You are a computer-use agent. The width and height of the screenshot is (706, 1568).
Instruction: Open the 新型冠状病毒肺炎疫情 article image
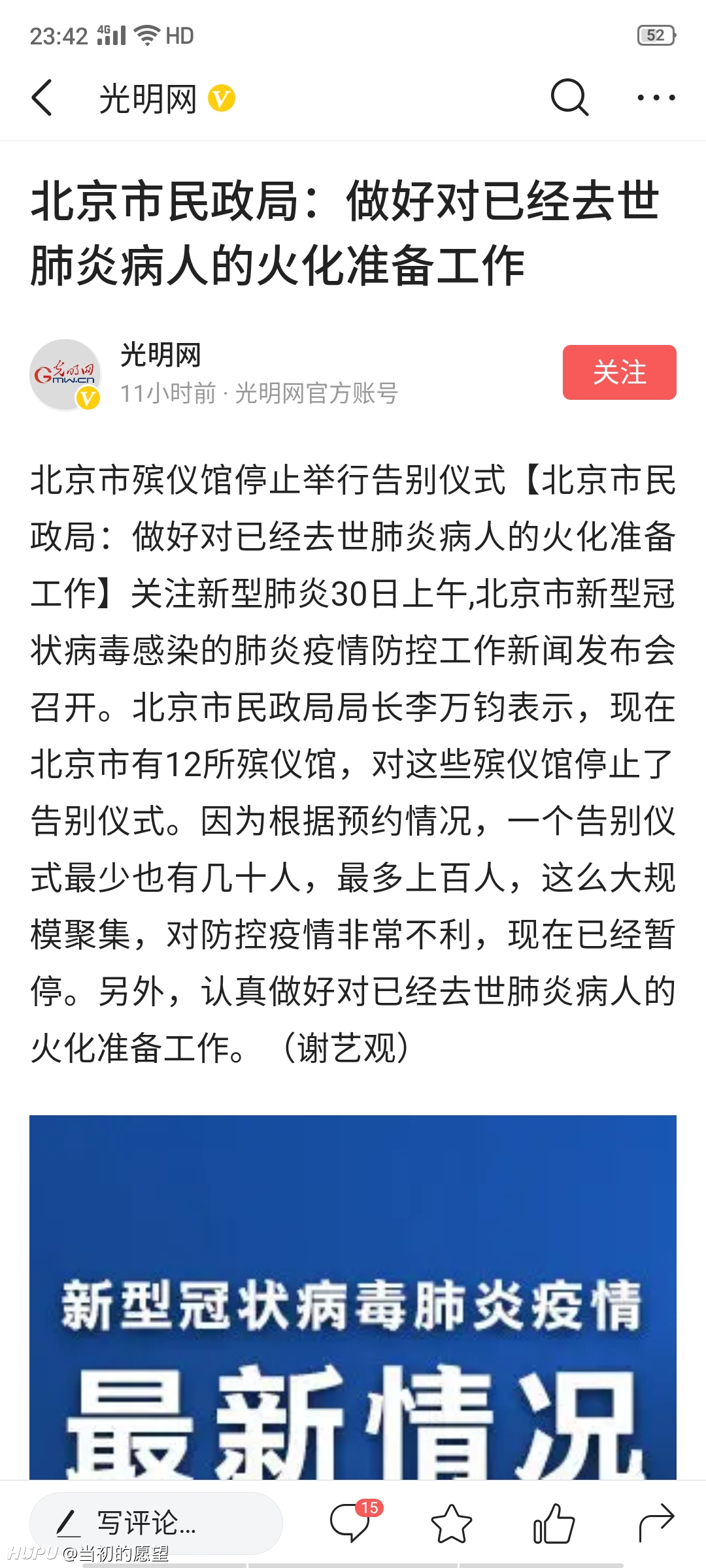pos(353,1297)
